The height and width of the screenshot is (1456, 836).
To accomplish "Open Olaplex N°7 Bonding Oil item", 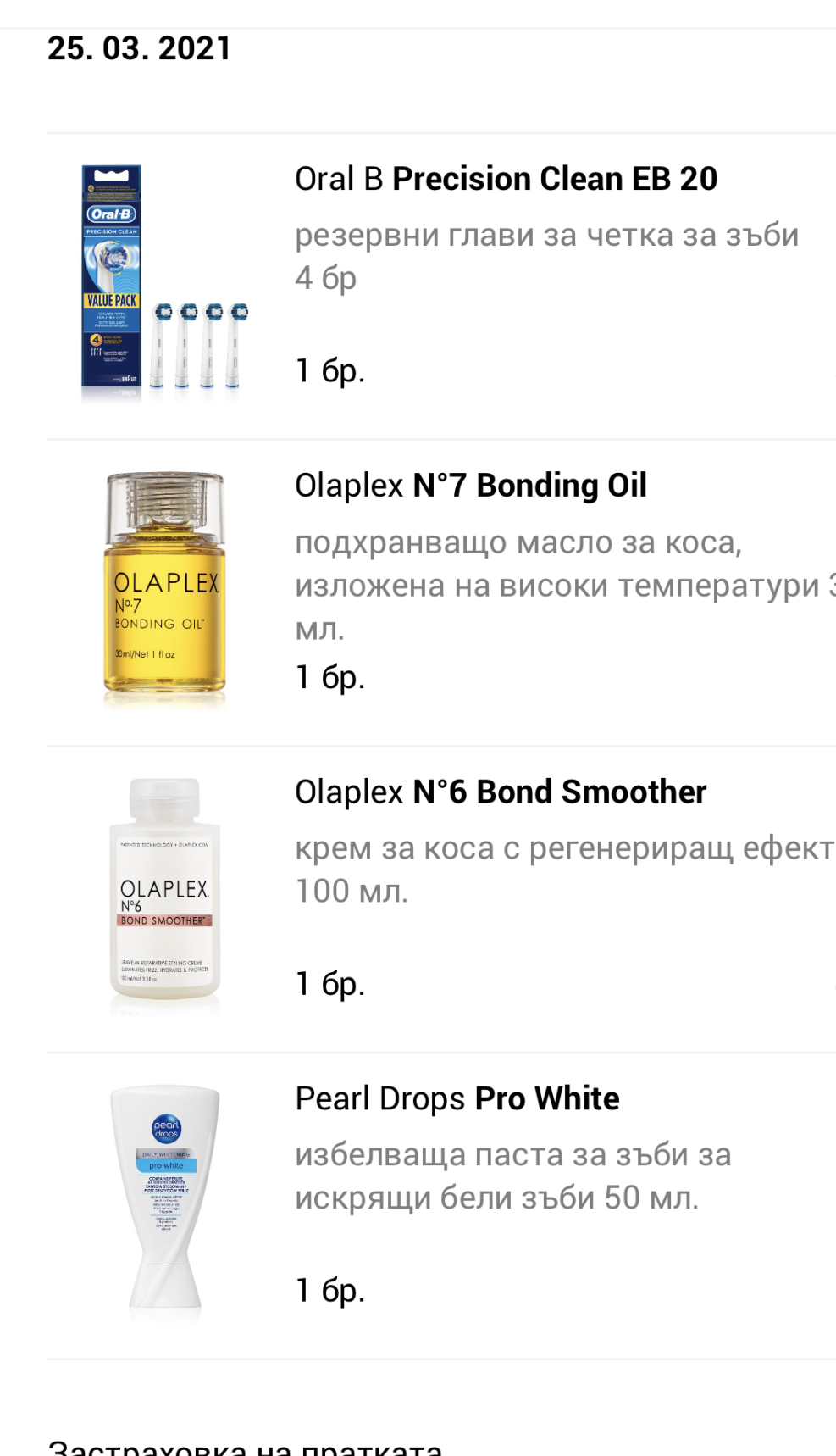I will (471, 486).
